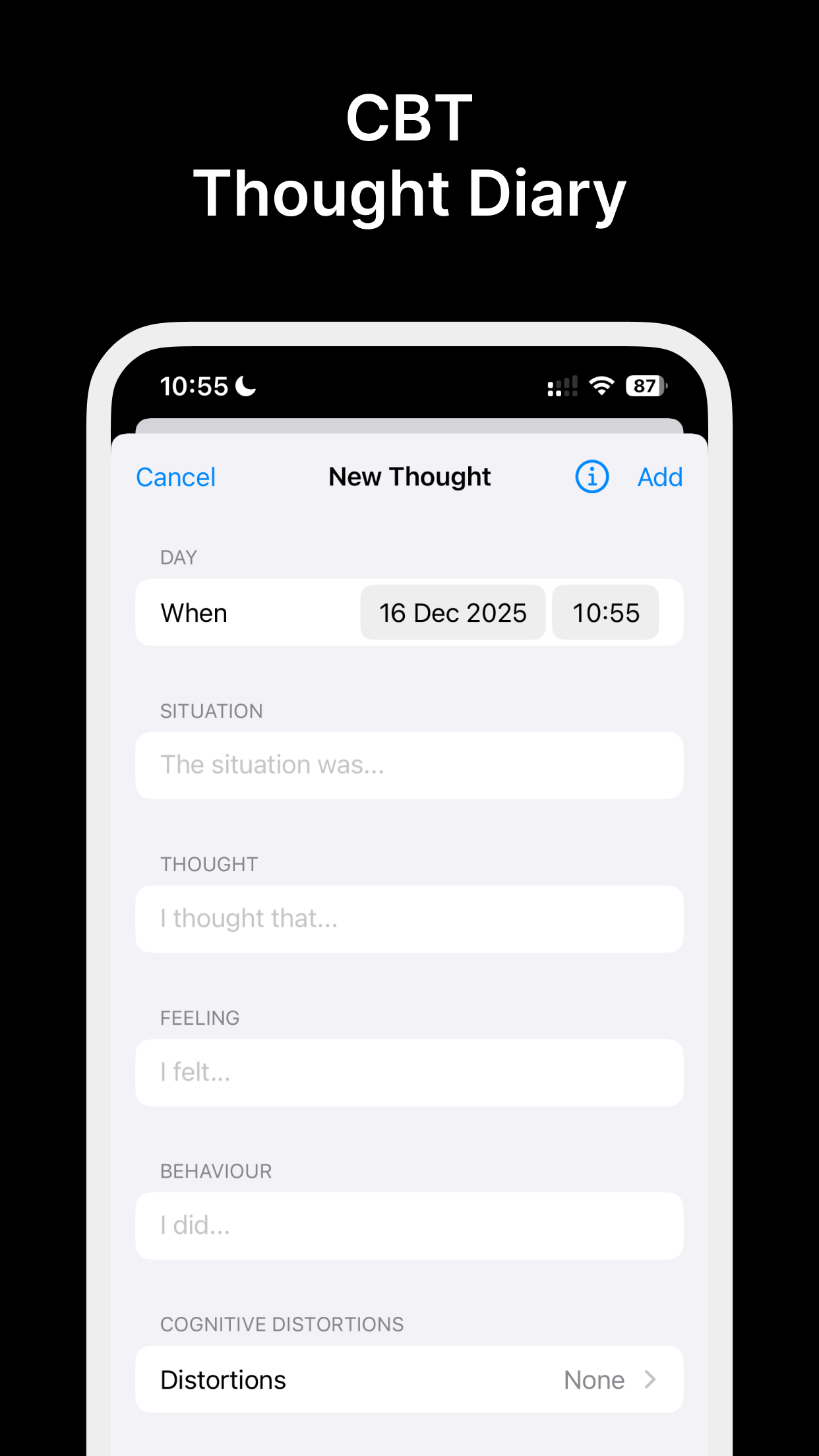
Task: Open the time picker showing 10:55
Action: (605, 613)
